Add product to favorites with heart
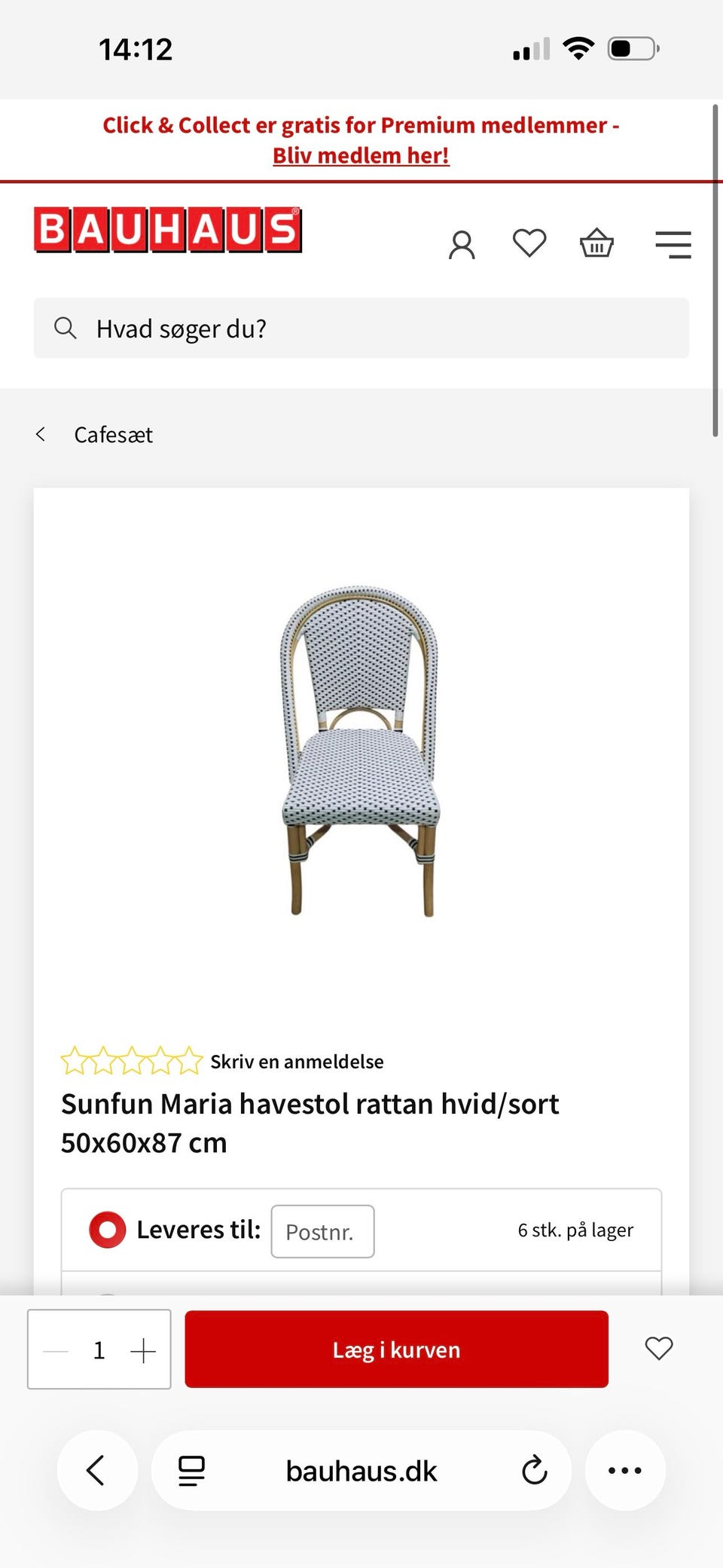Viewport: 723px width, 1568px height. point(658,1348)
